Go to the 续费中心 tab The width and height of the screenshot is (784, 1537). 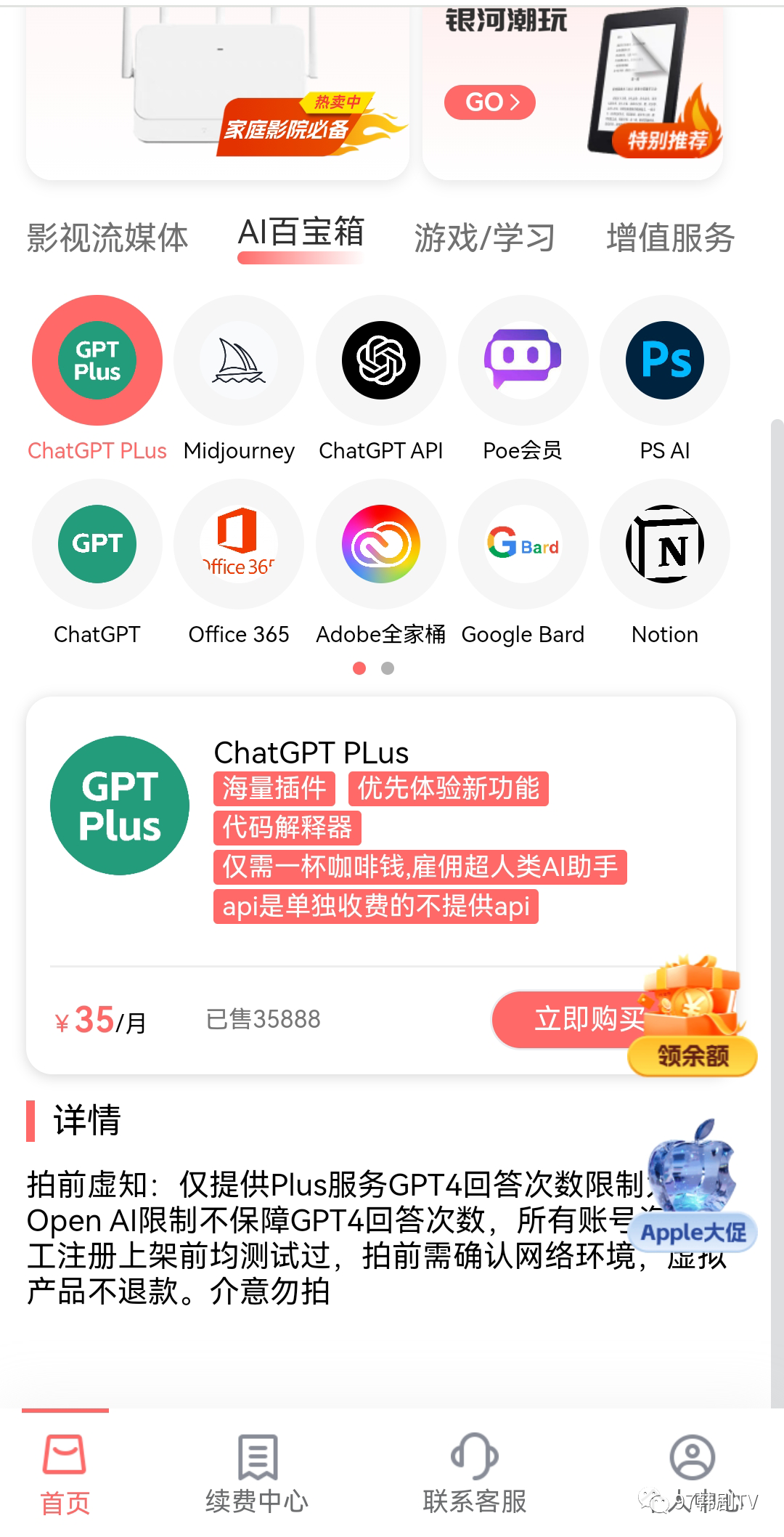(257, 1473)
